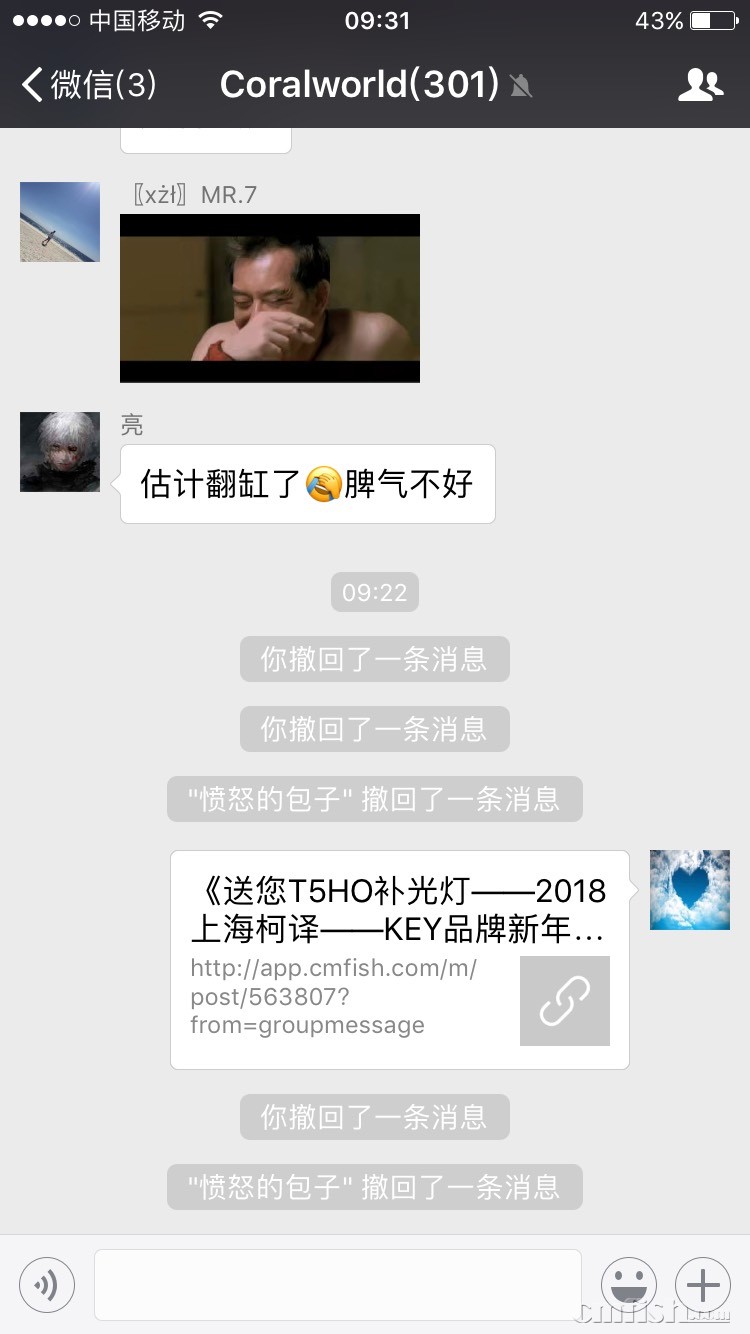750x1334 pixels.
Task: Switch to voice message input
Action: [47, 1284]
